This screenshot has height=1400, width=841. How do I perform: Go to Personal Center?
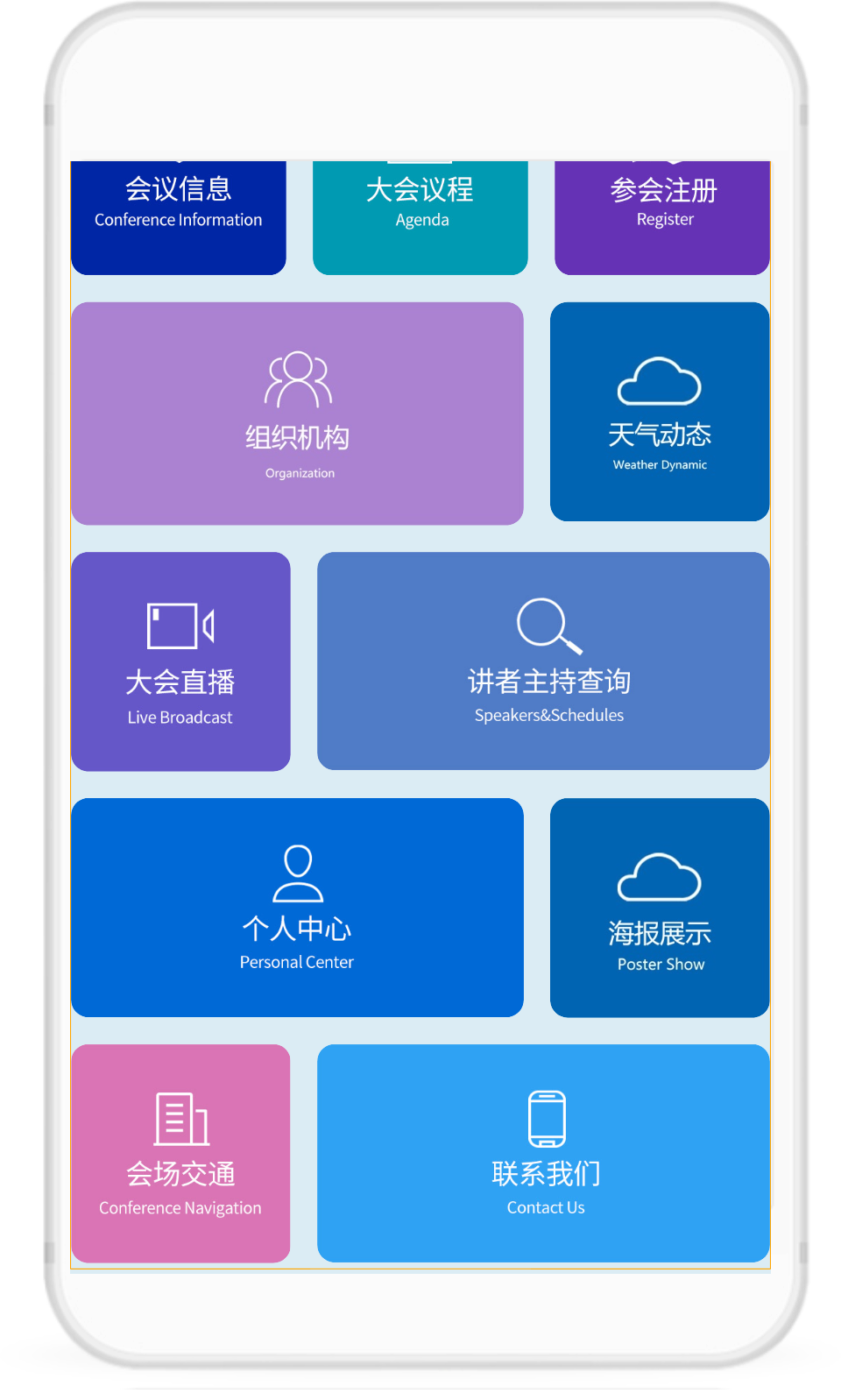click(298, 908)
